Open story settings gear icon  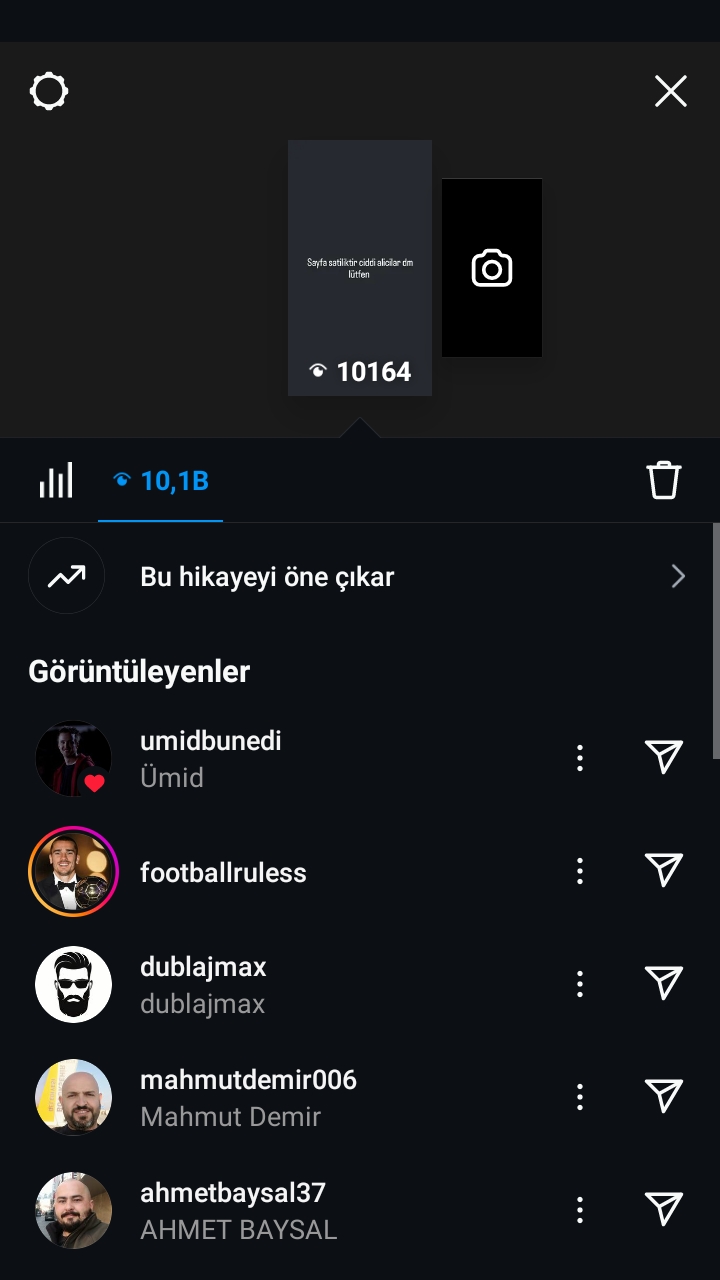[x=49, y=92]
